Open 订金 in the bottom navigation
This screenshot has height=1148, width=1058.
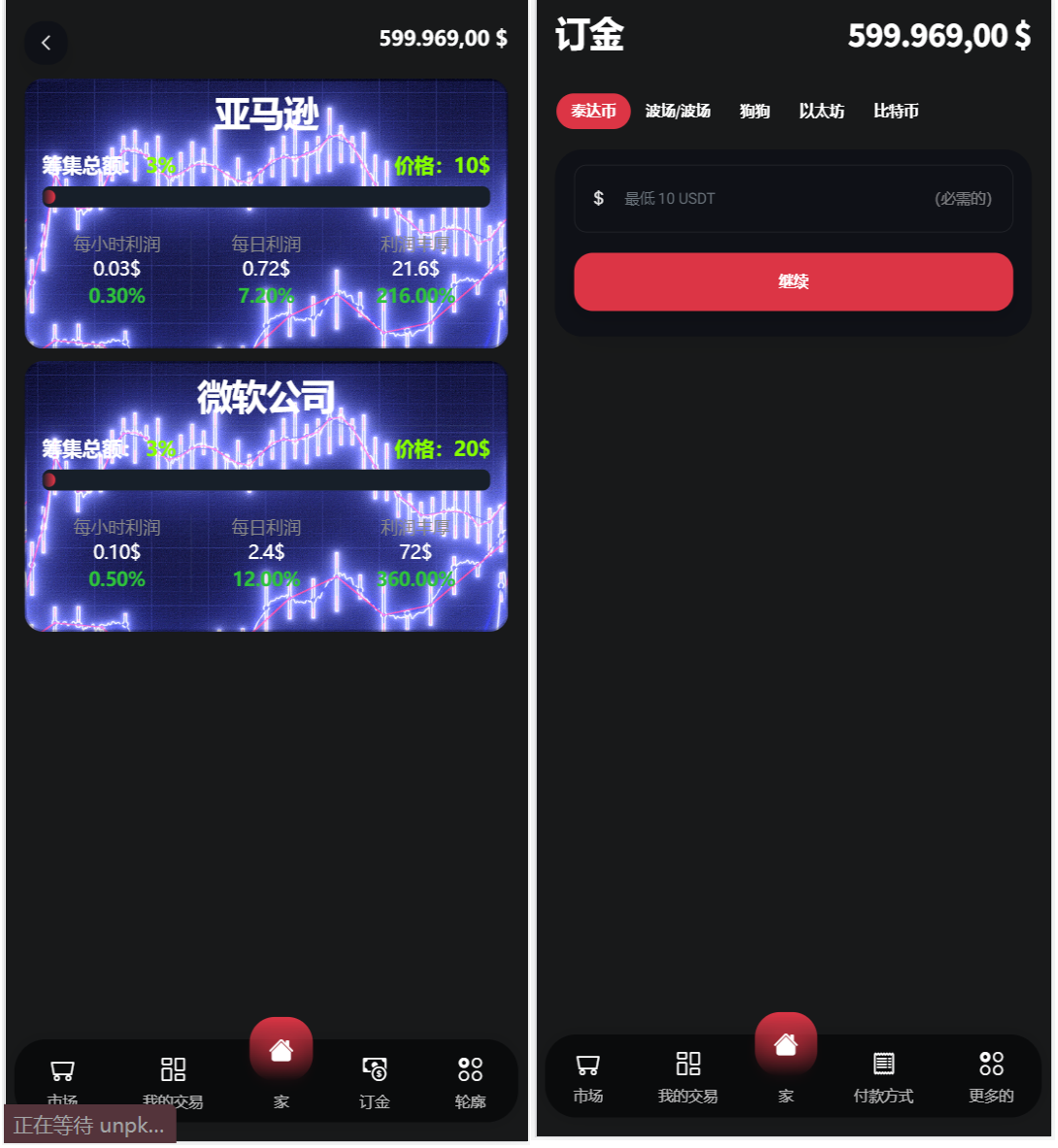coord(375,1081)
